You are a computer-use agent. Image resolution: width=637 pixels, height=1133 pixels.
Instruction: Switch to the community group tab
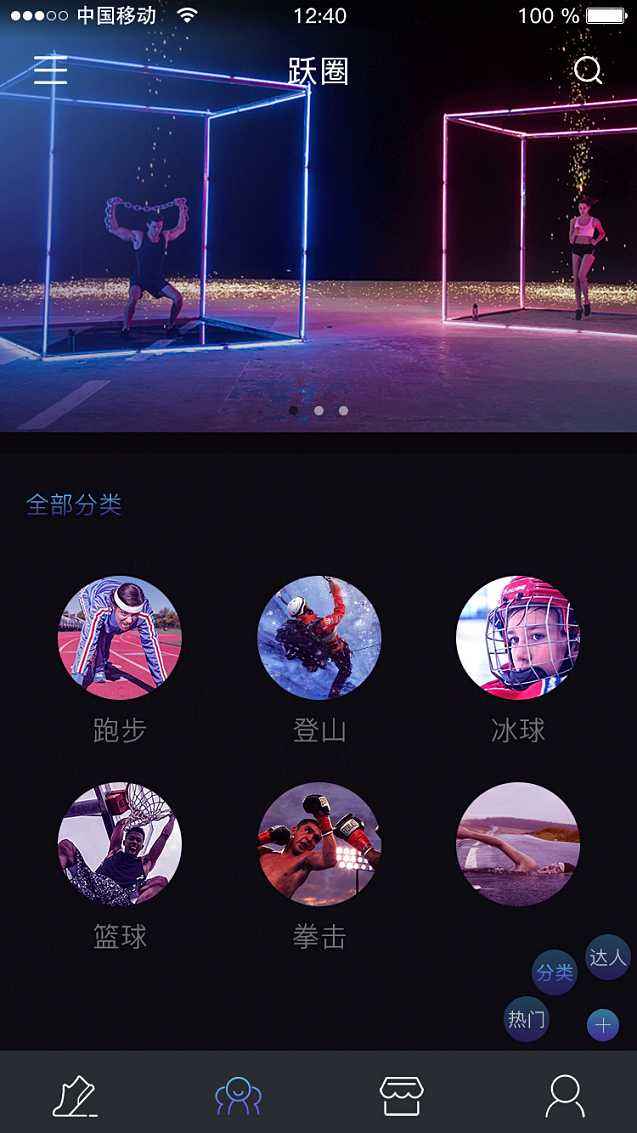238,1096
